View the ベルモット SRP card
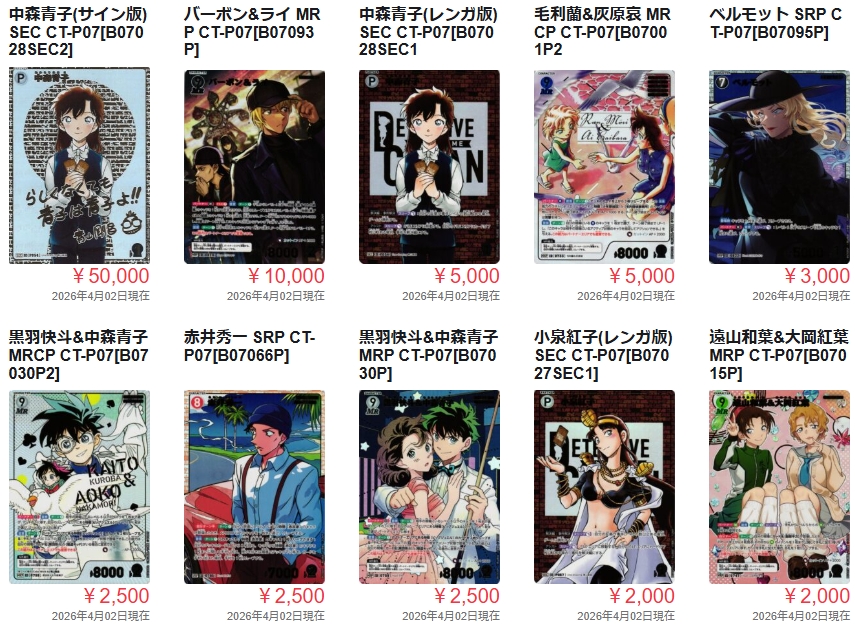The image size is (855, 628). tap(779, 166)
